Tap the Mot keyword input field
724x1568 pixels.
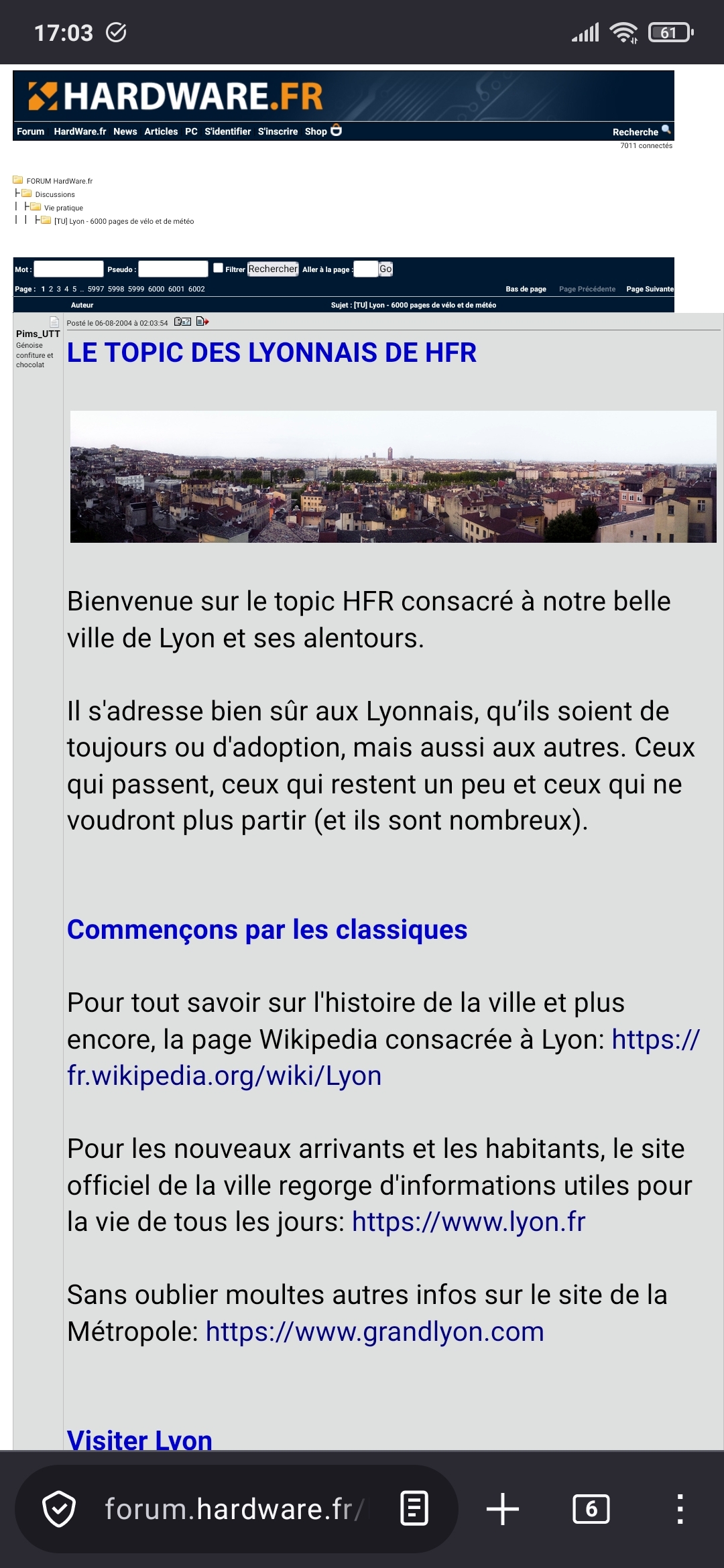tap(68, 269)
